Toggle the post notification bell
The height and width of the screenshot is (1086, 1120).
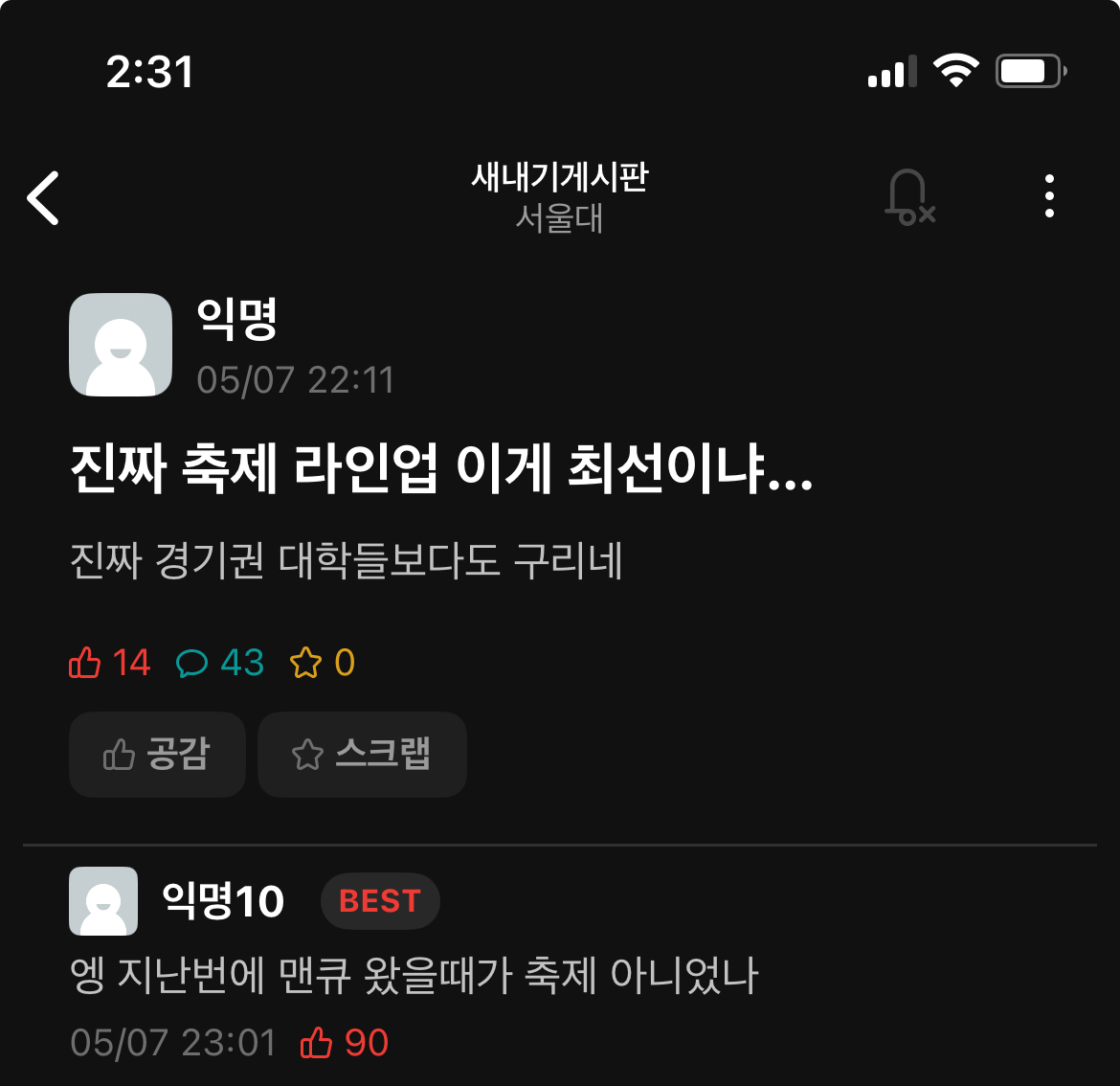pos(907,198)
